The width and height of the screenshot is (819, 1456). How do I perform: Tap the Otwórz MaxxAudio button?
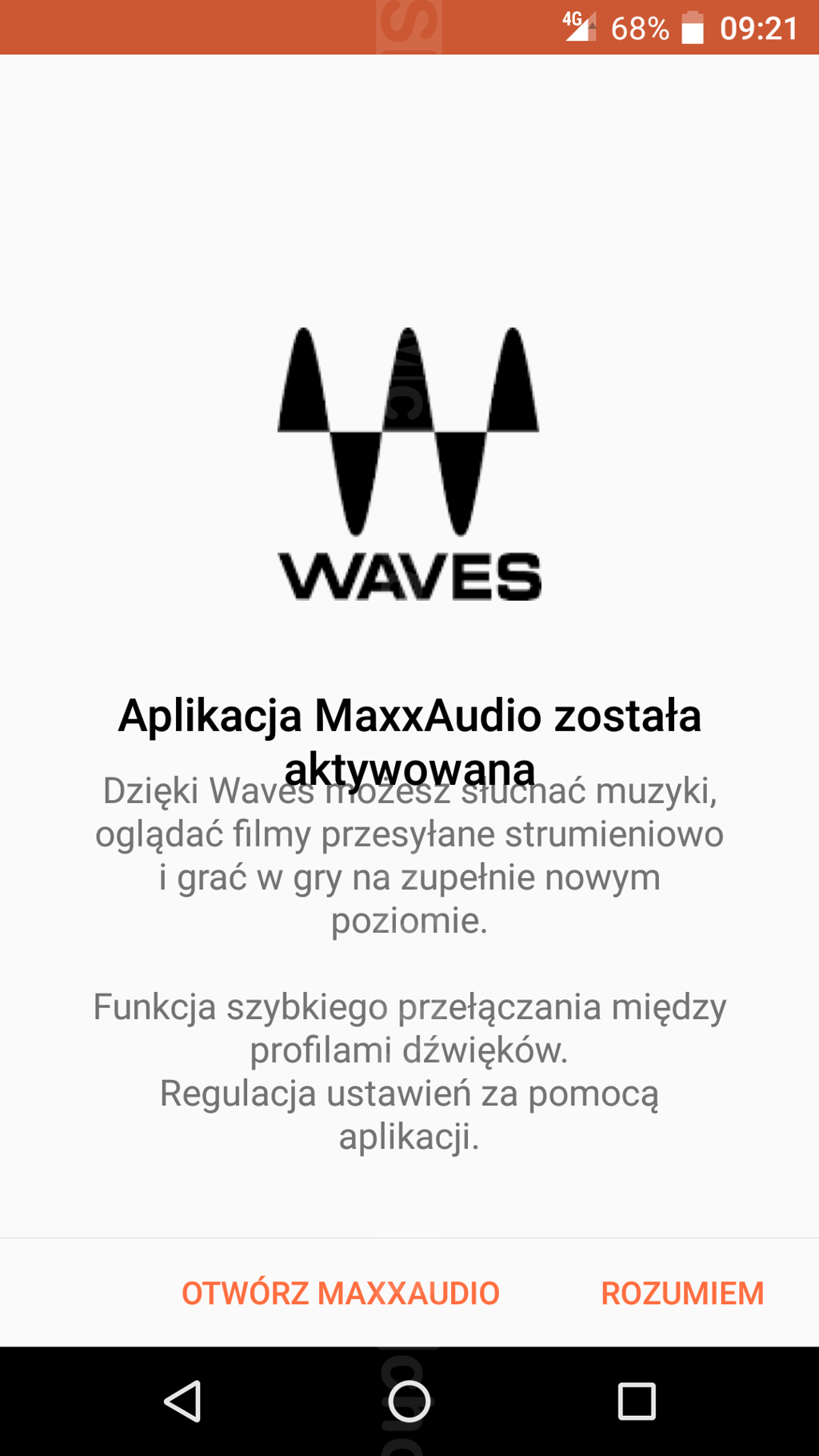(x=341, y=1294)
